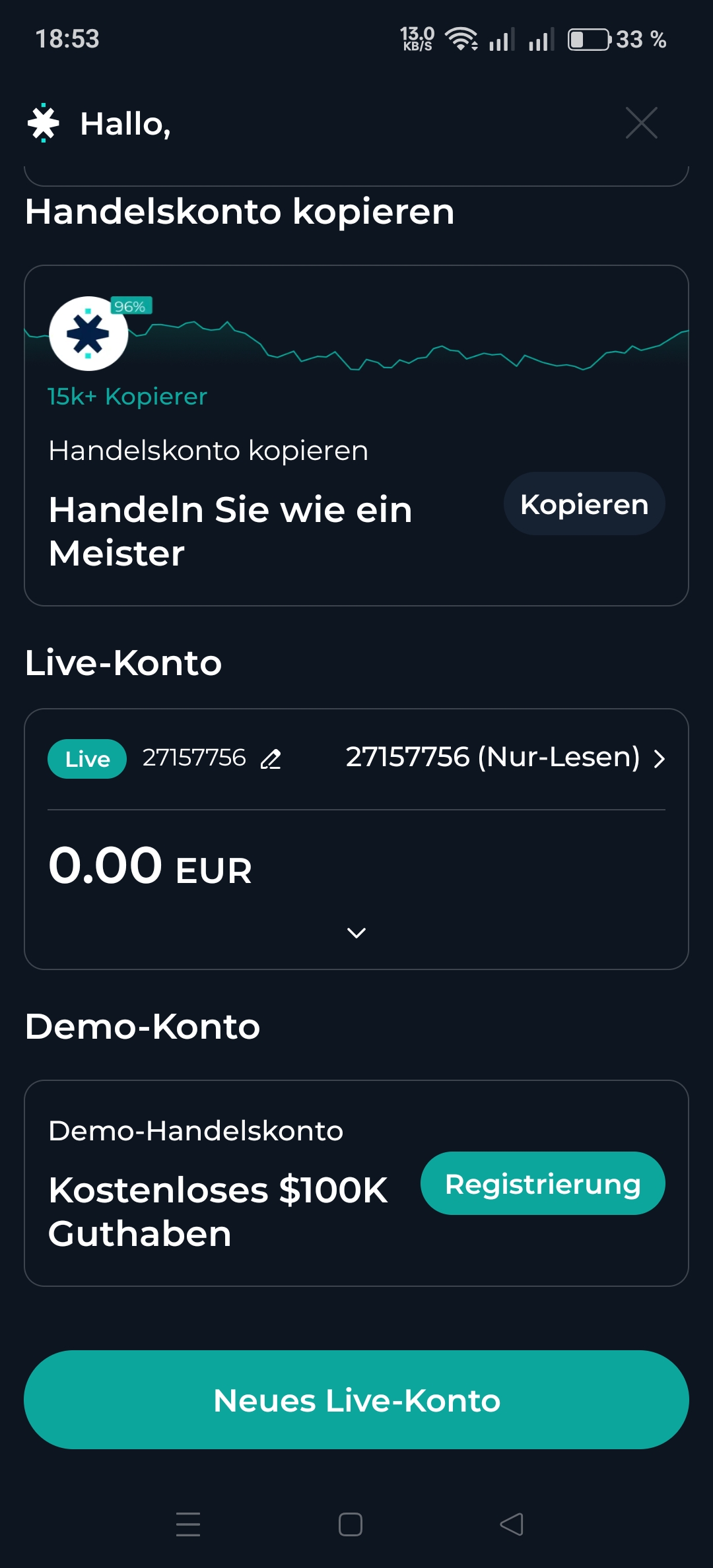Expand the balance details with the down chevron
This screenshot has width=713, height=1568.
(356, 932)
